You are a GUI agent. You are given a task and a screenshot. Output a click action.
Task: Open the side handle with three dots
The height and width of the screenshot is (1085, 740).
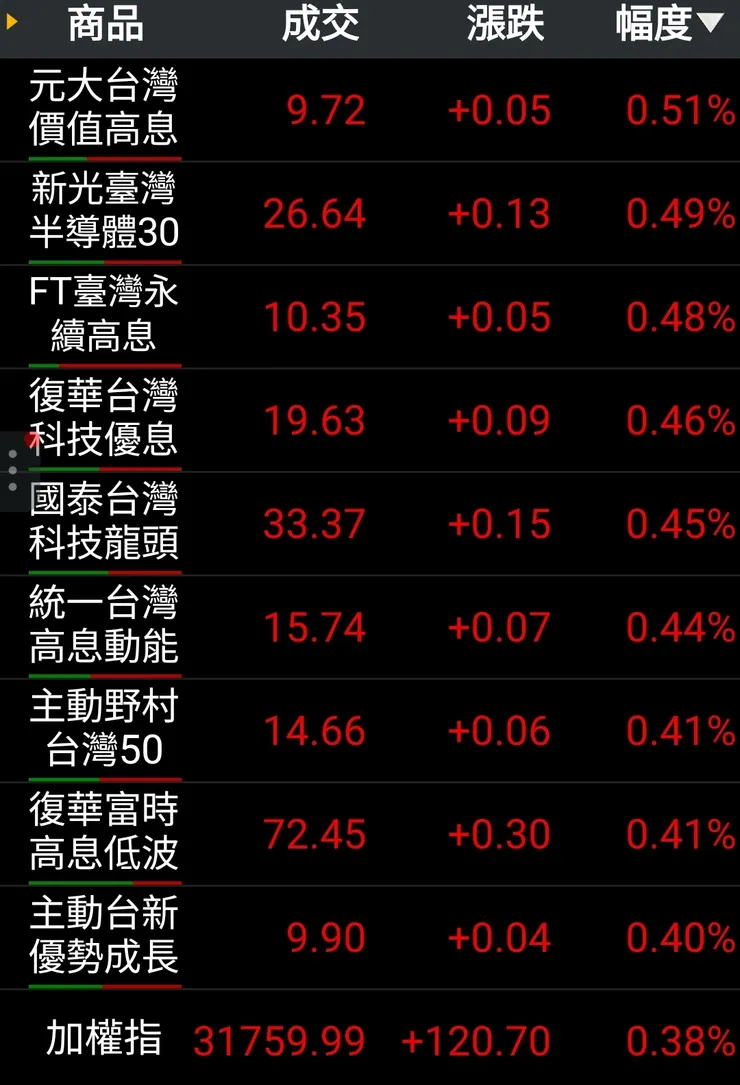tap(12, 470)
